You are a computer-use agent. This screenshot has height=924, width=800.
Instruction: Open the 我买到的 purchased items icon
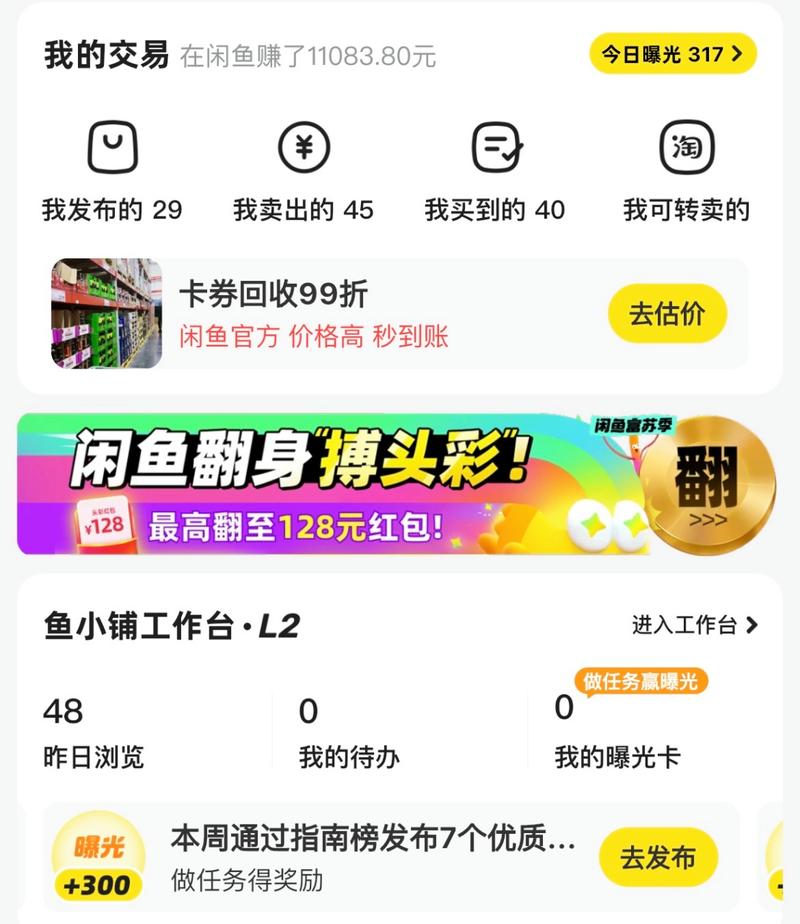[495, 148]
